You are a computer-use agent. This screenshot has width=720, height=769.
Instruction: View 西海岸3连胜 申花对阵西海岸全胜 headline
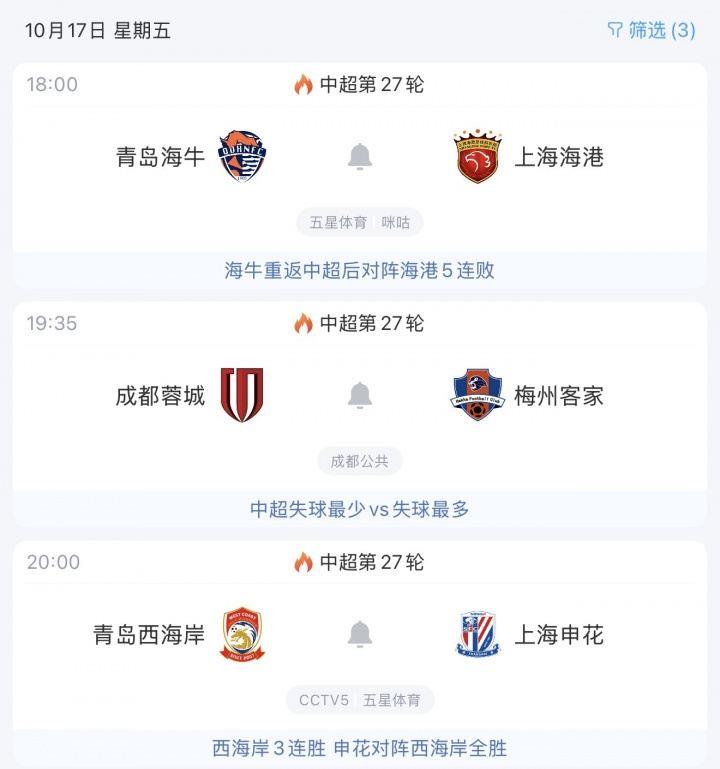tap(360, 748)
